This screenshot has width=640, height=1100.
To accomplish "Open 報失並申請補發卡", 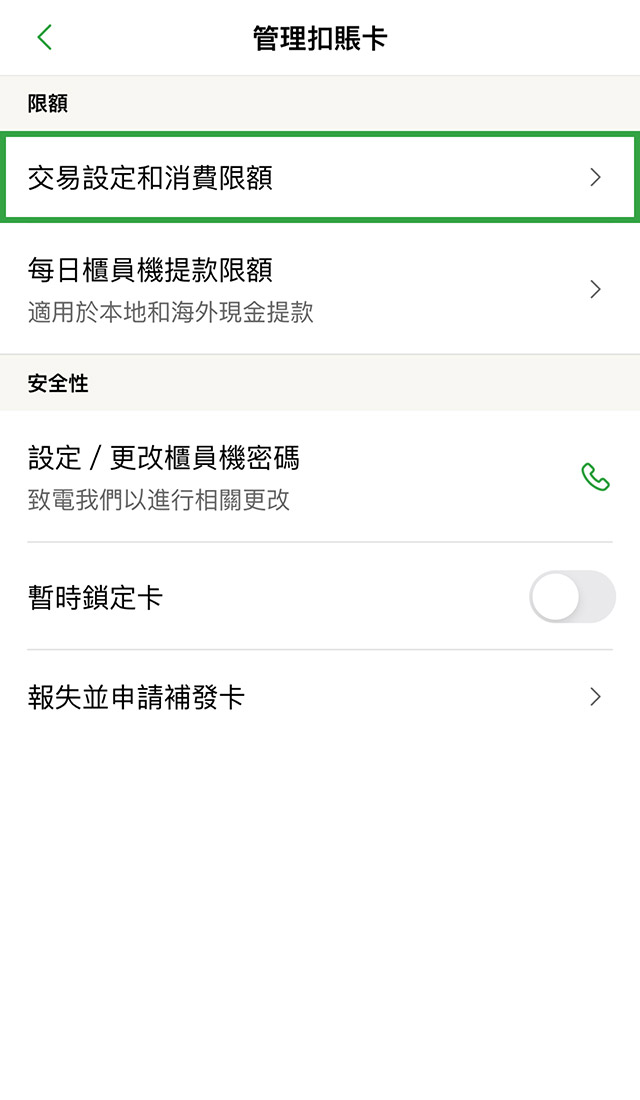I will click(320, 697).
